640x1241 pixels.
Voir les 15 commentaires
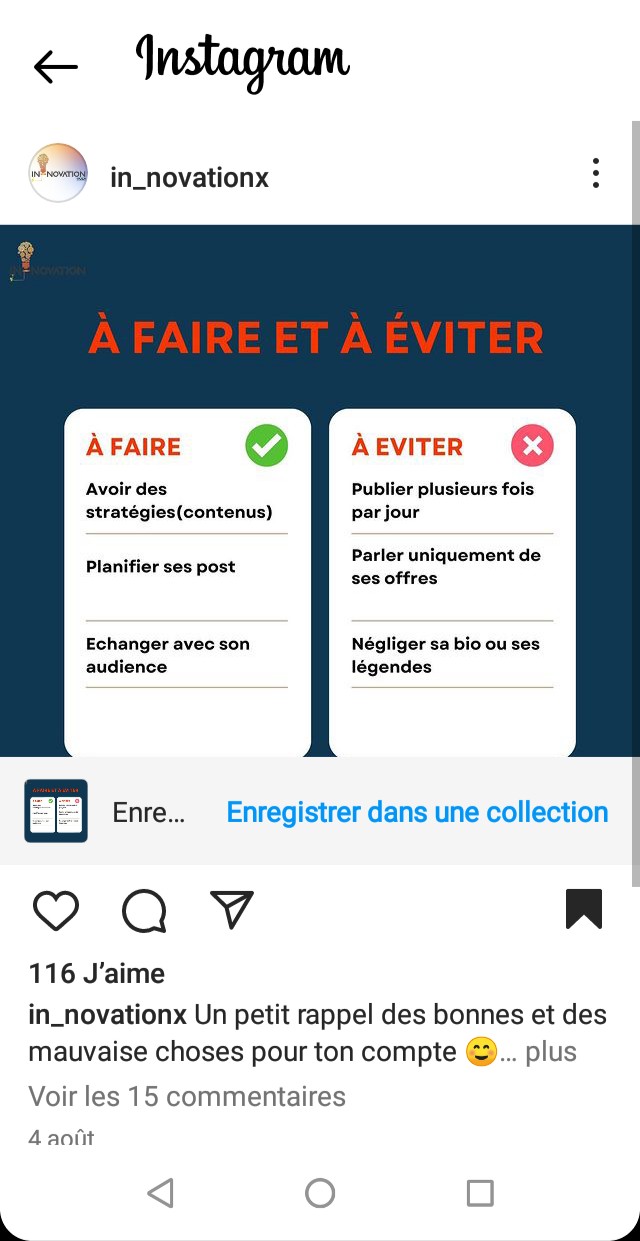click(x=187, y=1096)
